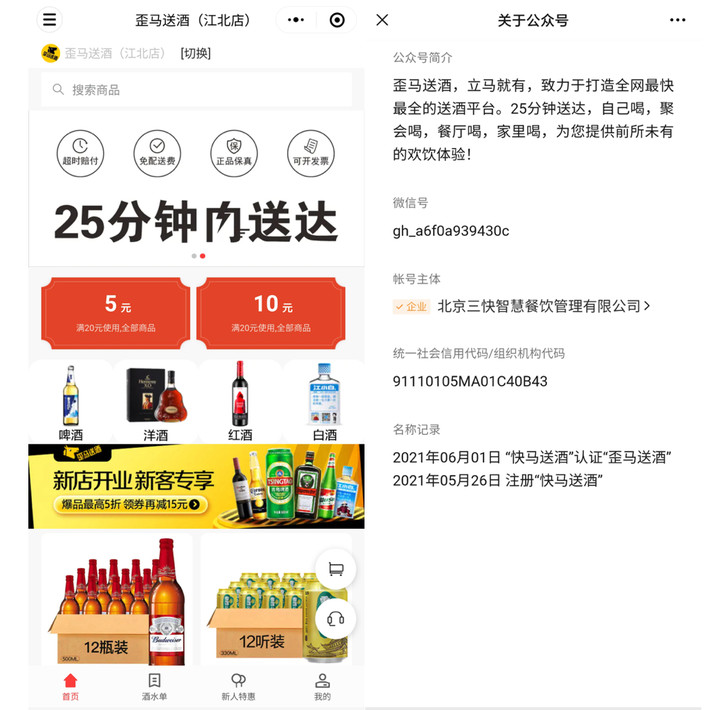Viewport: 720px width, 710px height.
Task: Open the 洋酒 category
Action: (x=155, y=402)
